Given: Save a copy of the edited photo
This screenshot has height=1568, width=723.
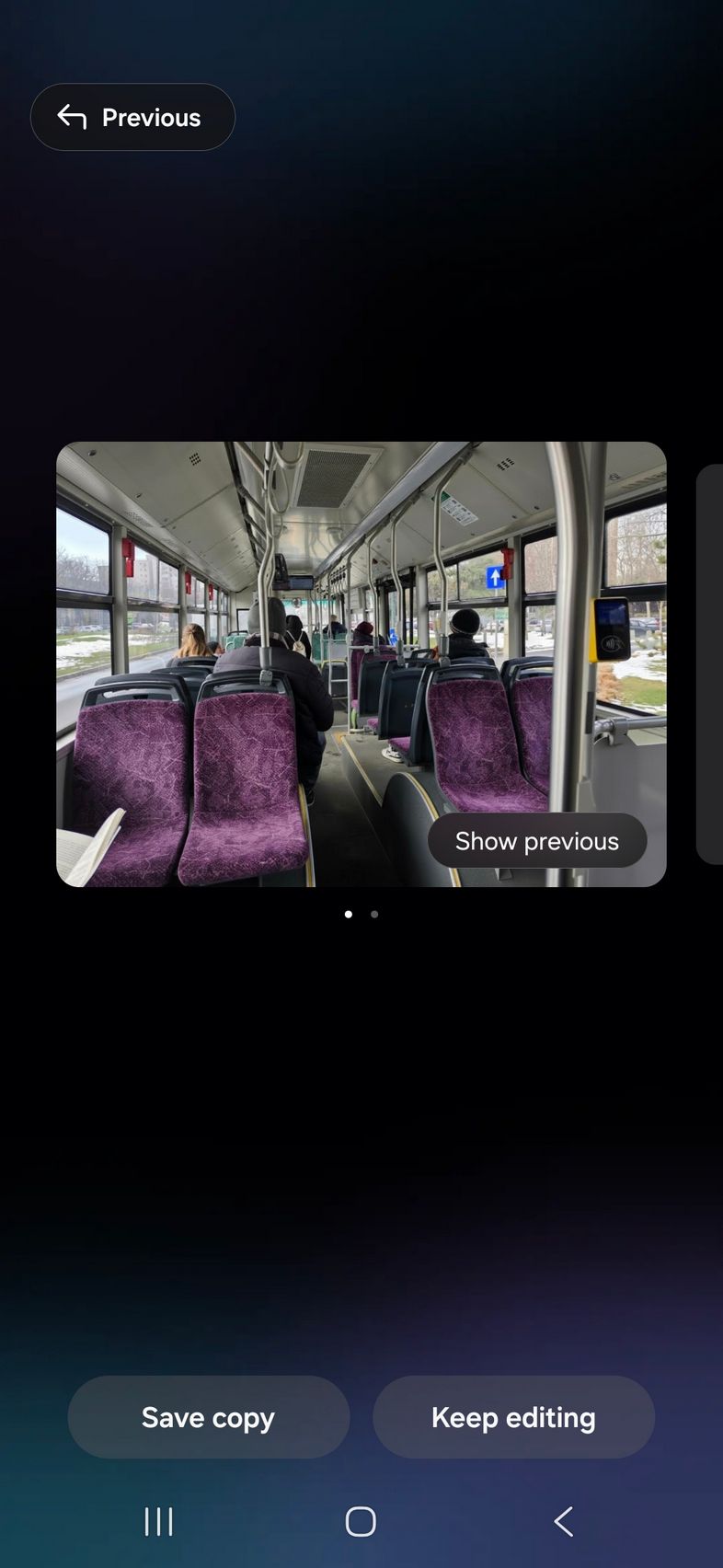Looking at the screenshot, I should coord(208,1417).
